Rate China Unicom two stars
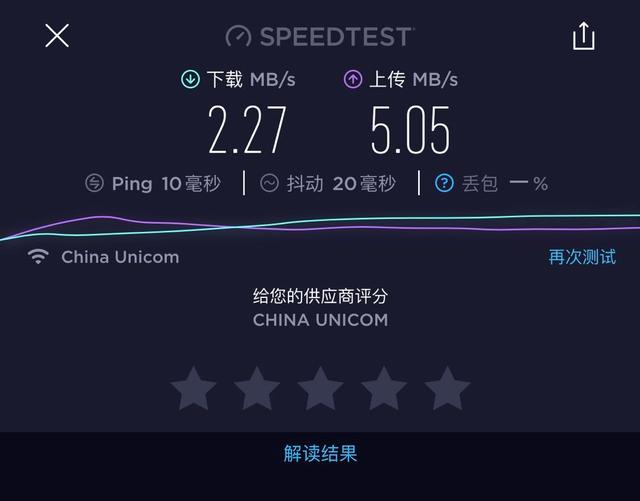Image resolution: width=640 pixels, height=501 pixels. pos(257,388)
